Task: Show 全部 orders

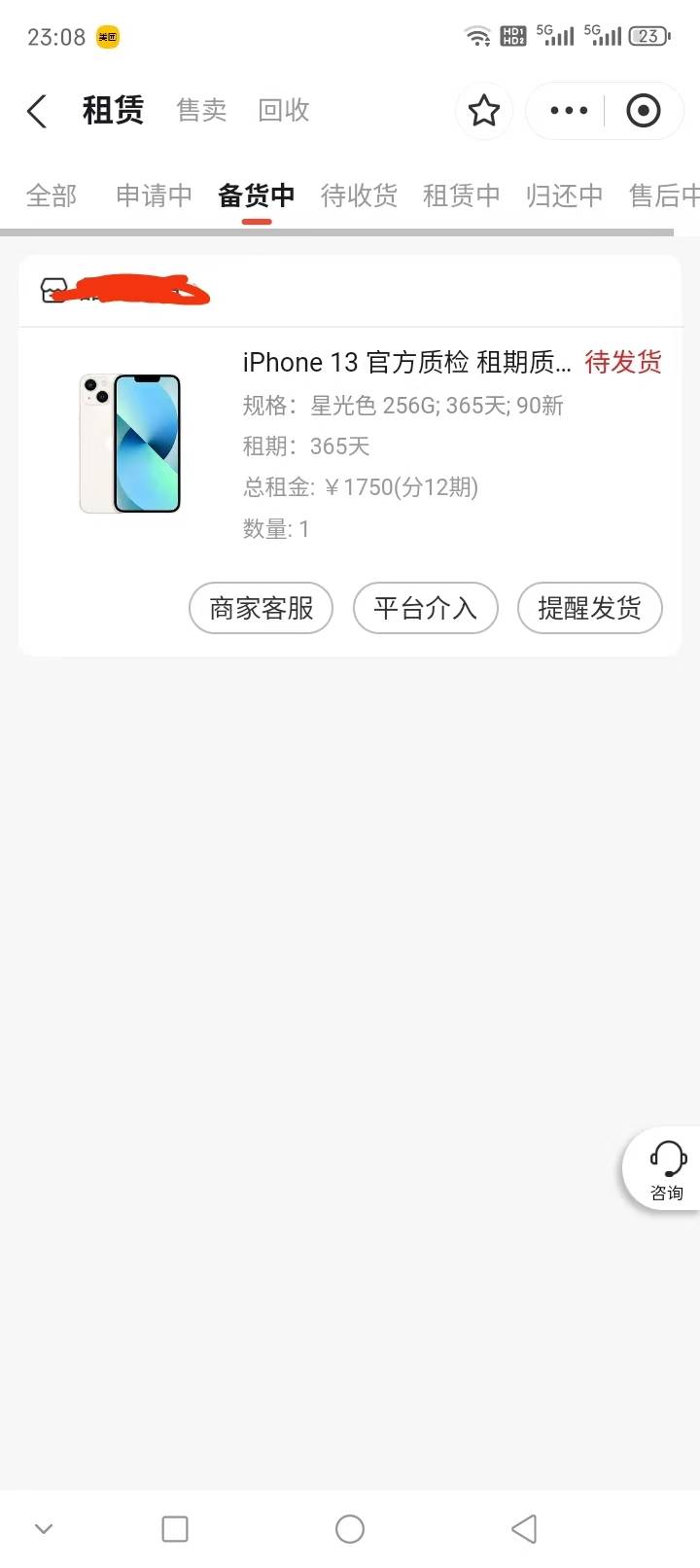Action: 52,196
